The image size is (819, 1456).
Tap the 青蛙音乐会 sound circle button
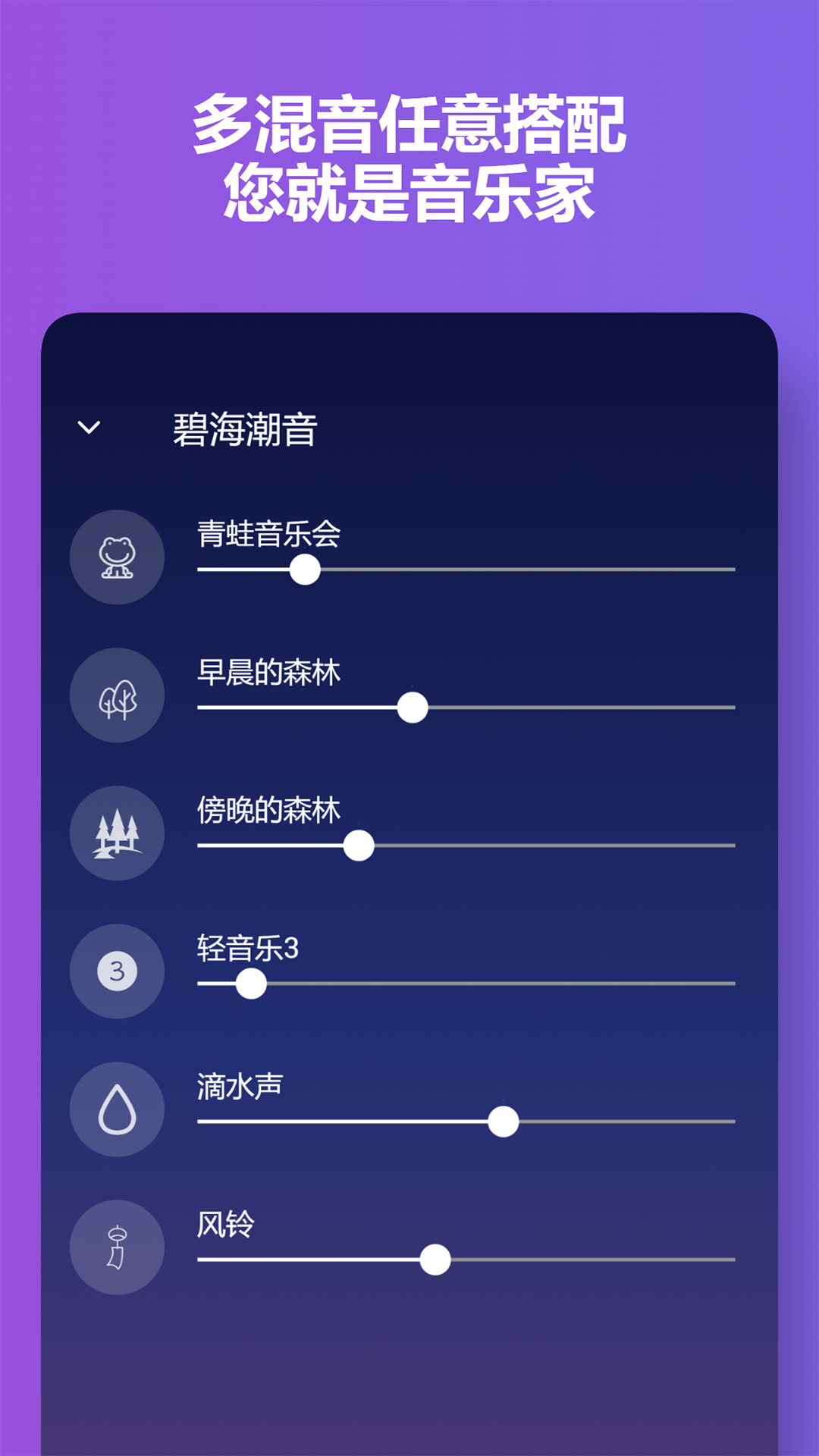(x=117, y=557)
